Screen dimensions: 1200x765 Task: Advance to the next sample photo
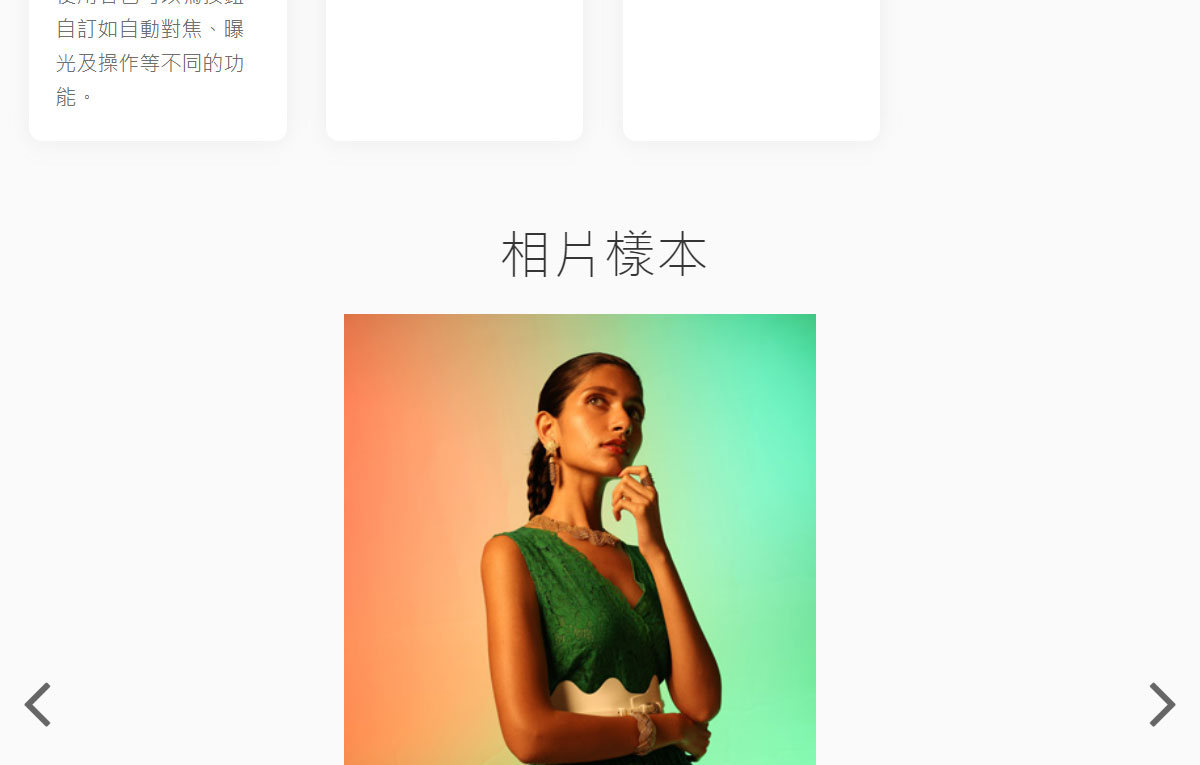click(x=1161, y=705)
